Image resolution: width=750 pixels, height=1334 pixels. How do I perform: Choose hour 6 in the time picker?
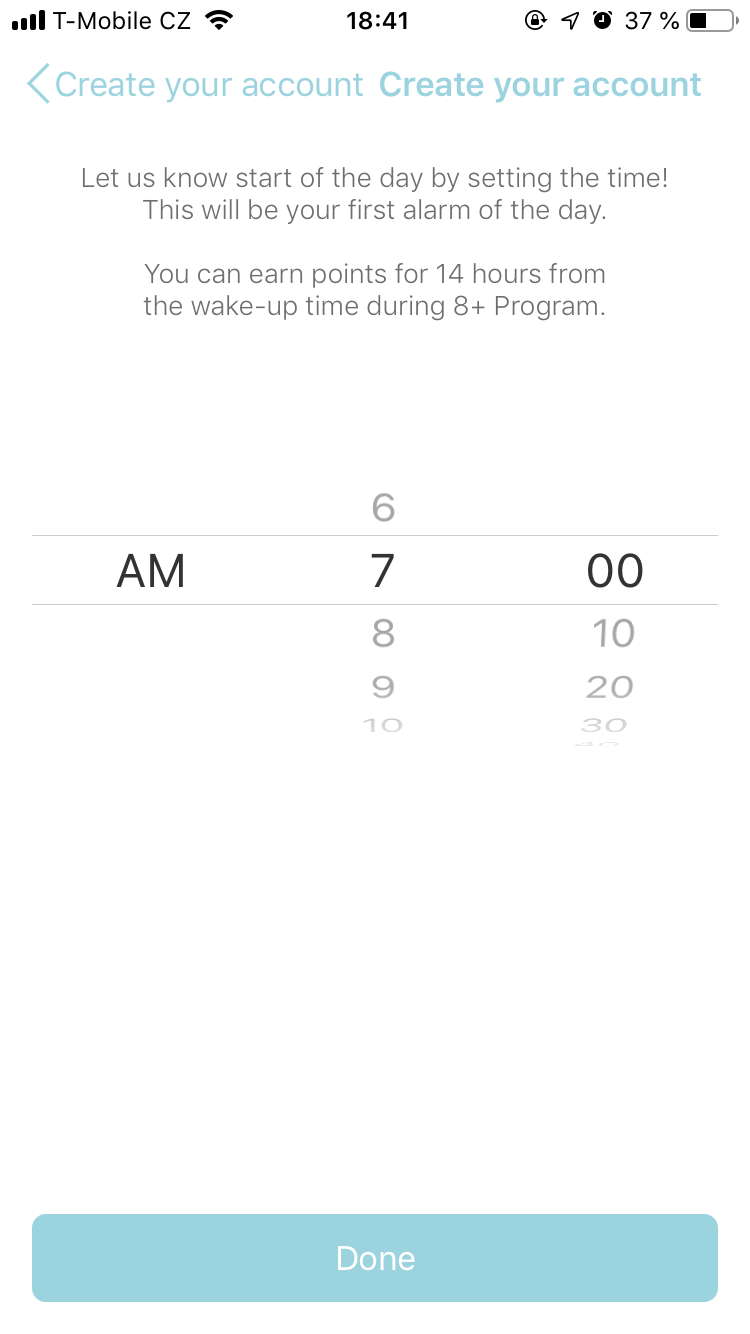(x=383, y=509)
